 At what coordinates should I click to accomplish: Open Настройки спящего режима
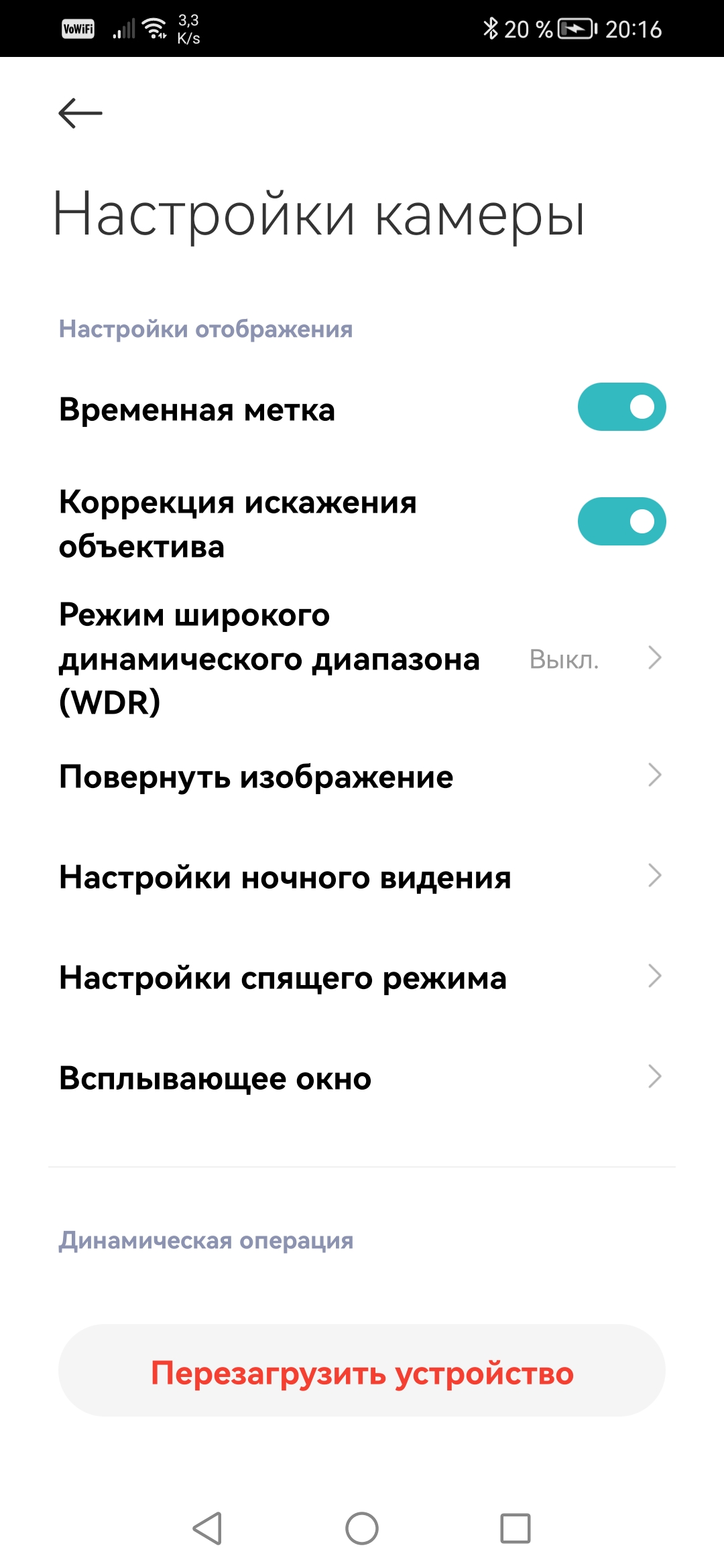point(362,977)
